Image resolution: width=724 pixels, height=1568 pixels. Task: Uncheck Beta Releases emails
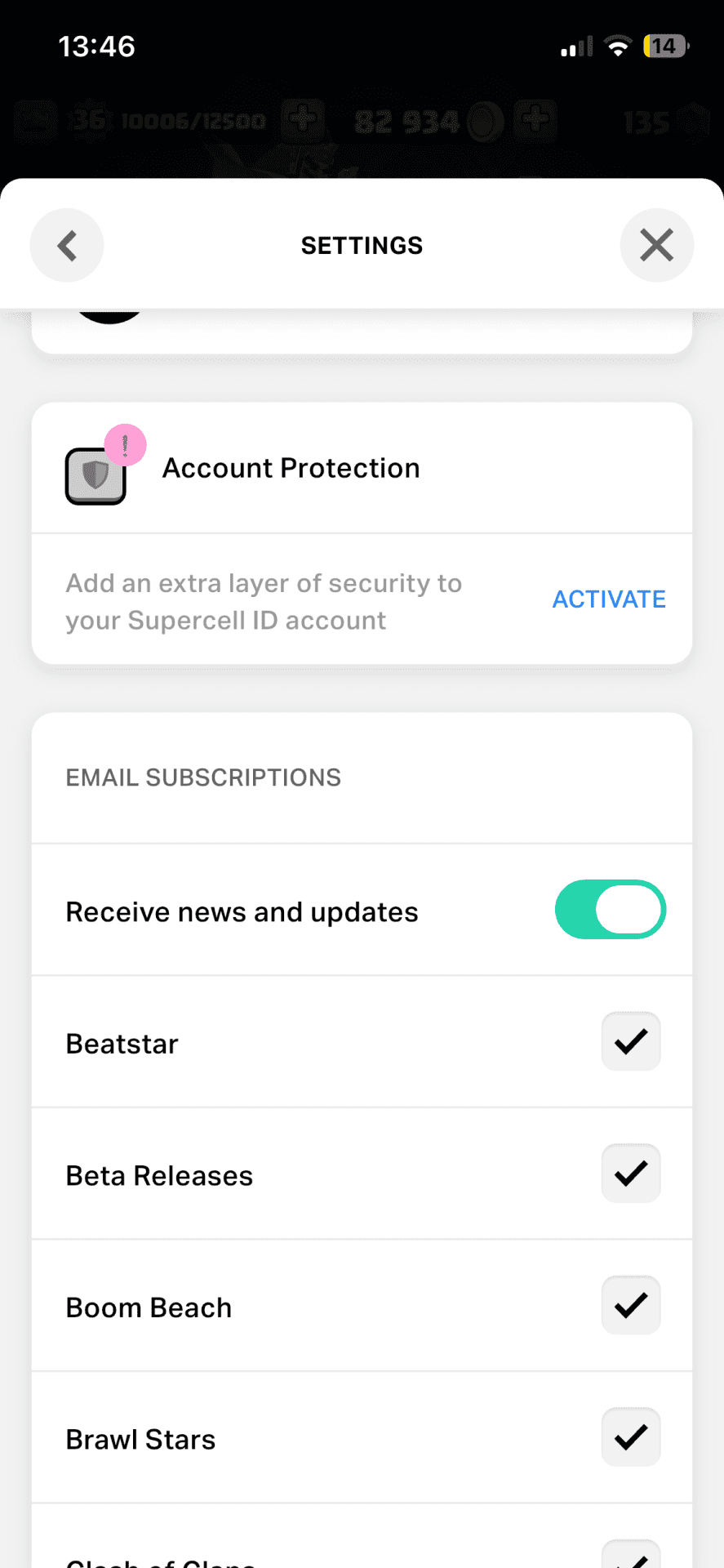click(x=631, y=1174)
